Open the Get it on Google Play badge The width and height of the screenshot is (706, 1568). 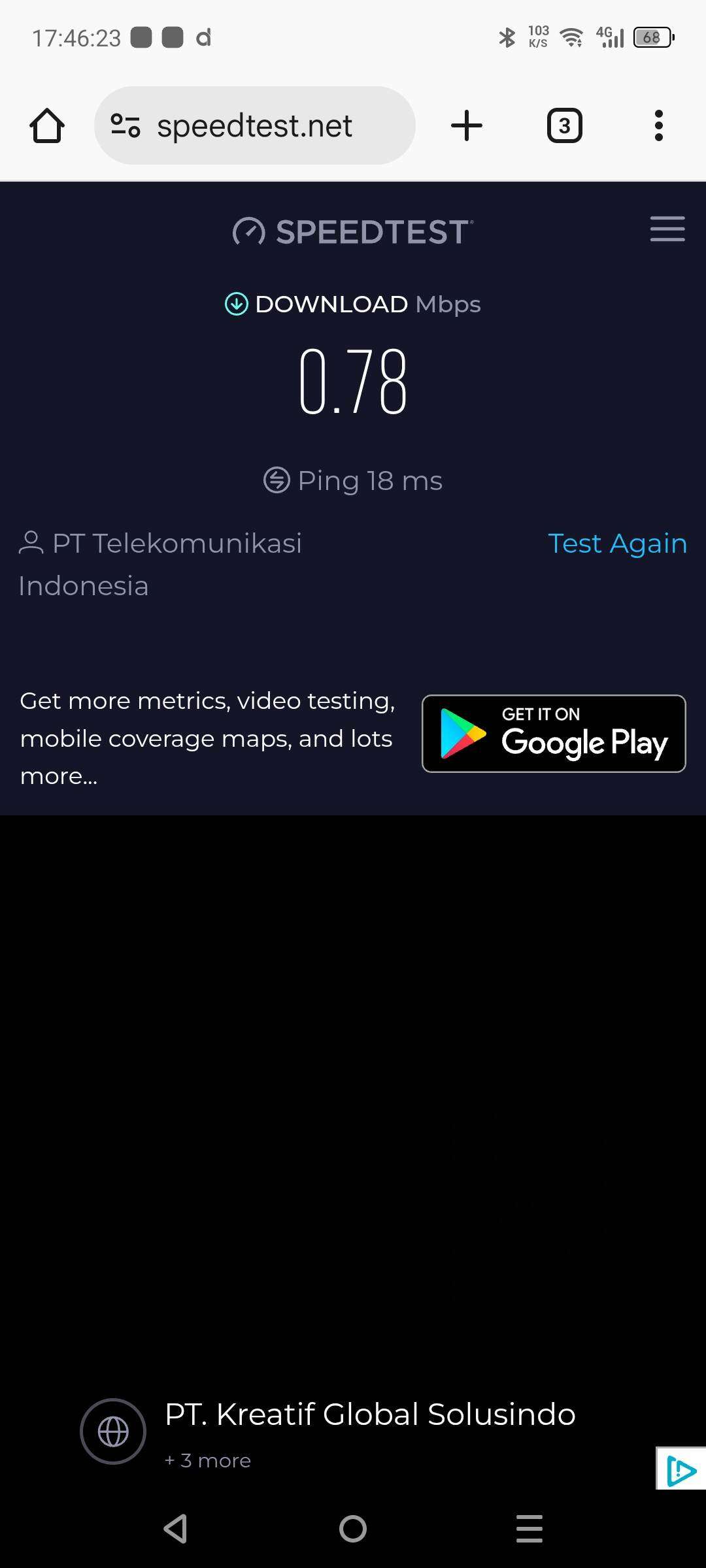click(x=554, y=734)
